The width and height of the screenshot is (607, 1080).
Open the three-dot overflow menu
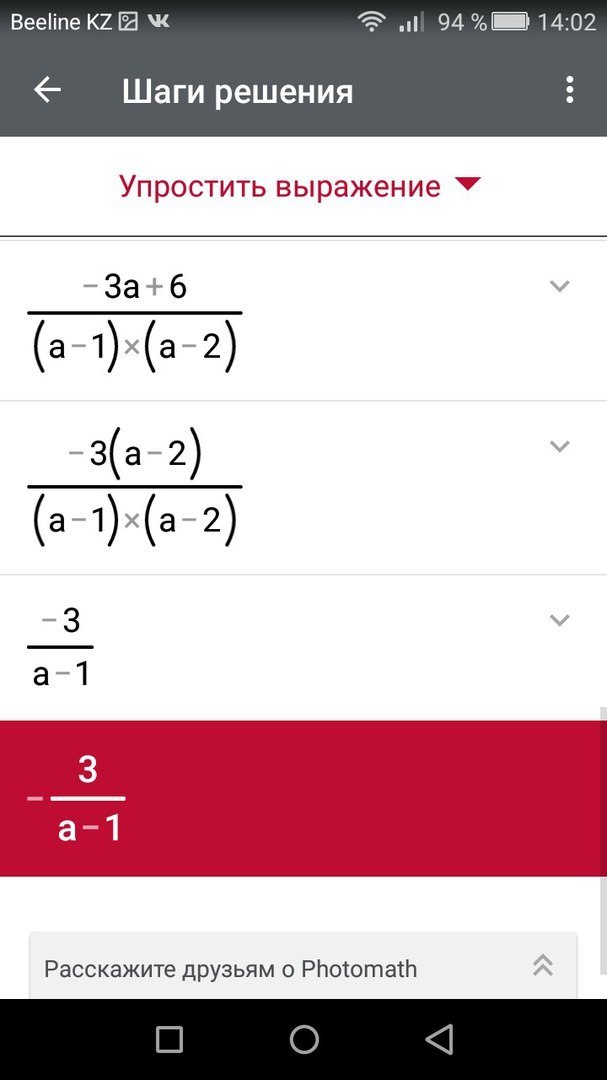click(569, 90)
